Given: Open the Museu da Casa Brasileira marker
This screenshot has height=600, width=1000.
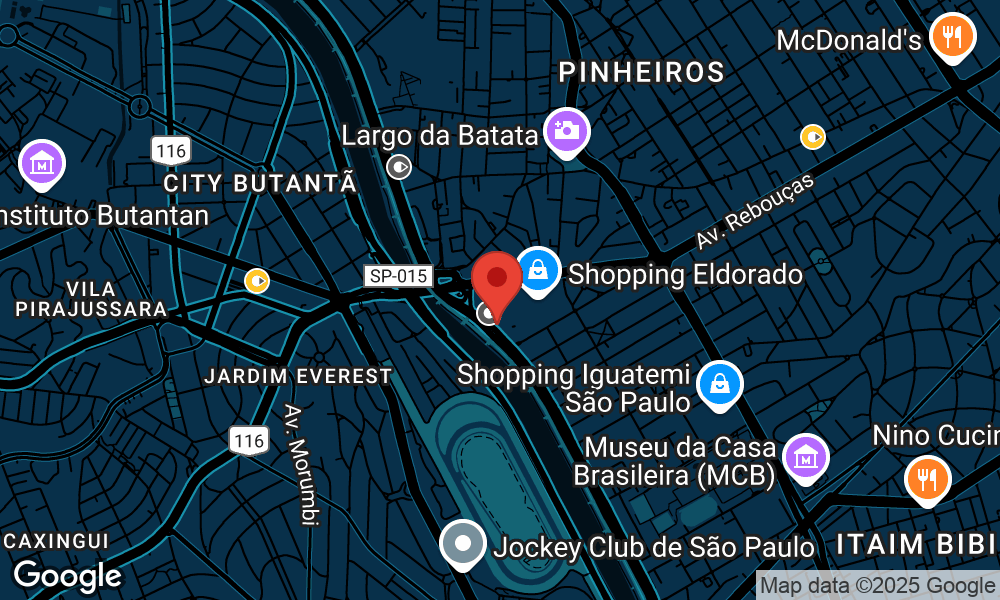Looking at the screenshot, I should pyautogui.click(x=806, y=457).
